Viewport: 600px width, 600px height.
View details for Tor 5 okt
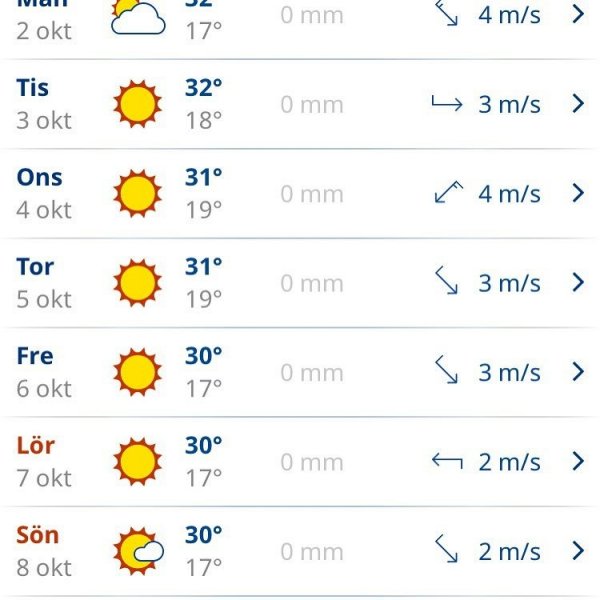click(x=300, y=283)
